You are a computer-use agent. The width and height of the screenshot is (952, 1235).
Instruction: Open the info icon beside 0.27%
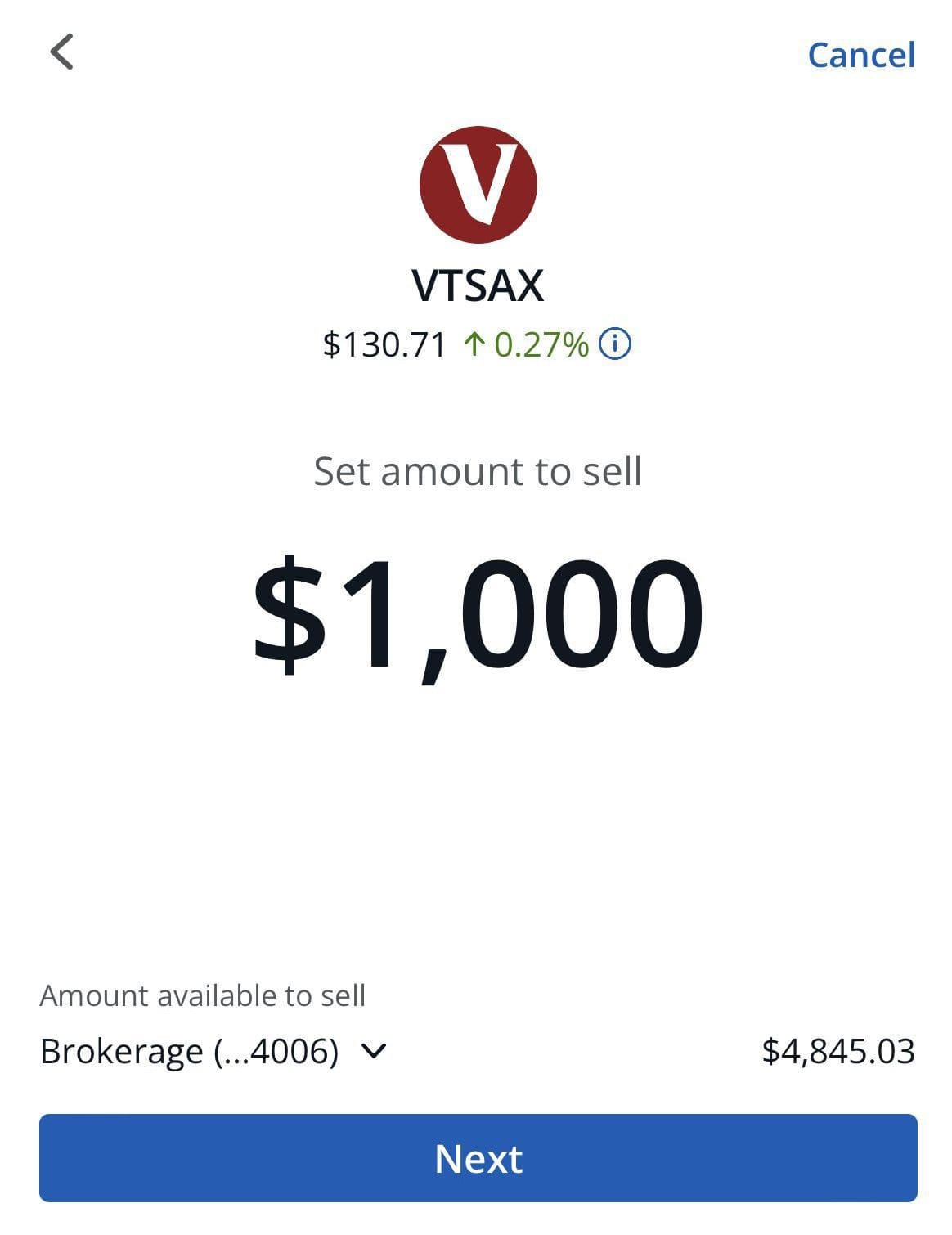click(615, 344)
